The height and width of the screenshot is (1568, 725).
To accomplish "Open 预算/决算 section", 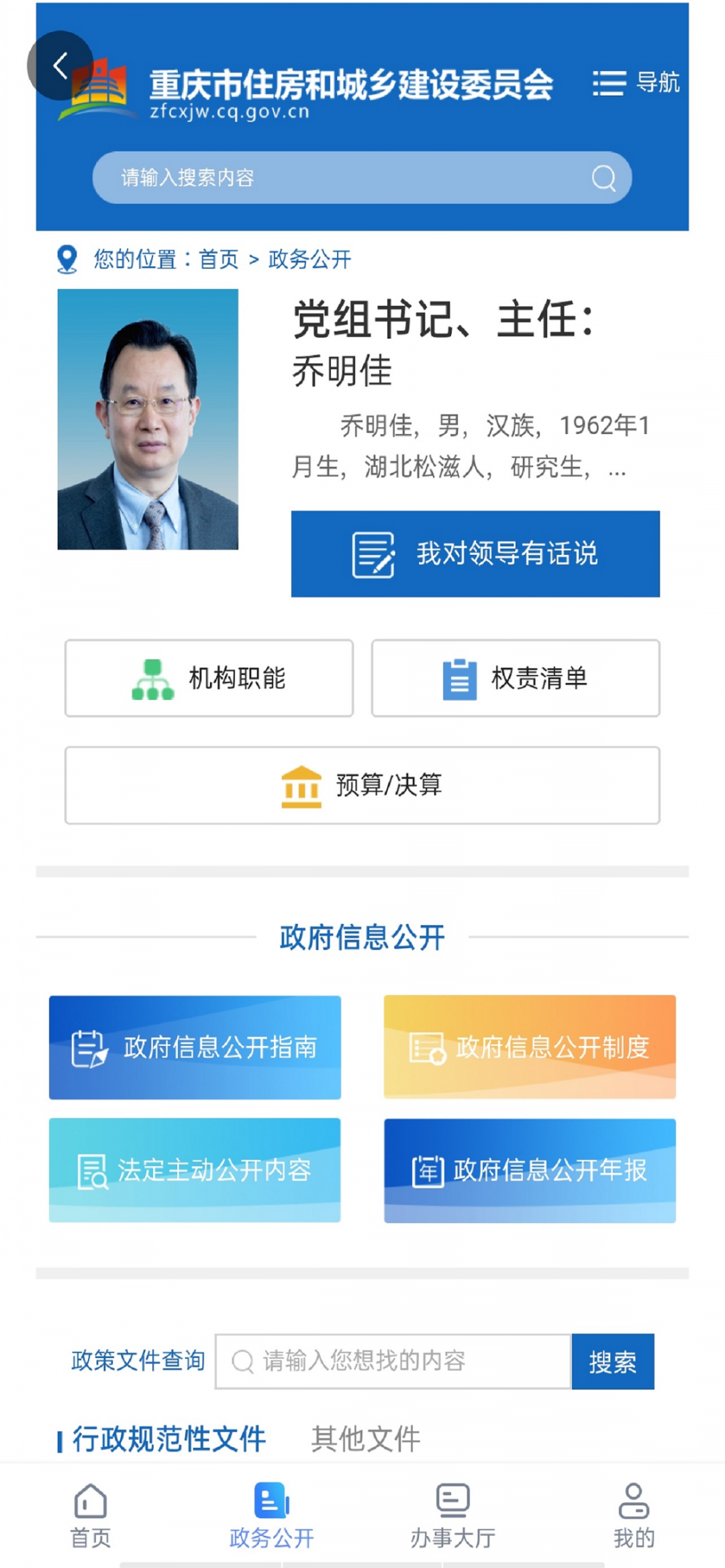I will pos(362,785).
